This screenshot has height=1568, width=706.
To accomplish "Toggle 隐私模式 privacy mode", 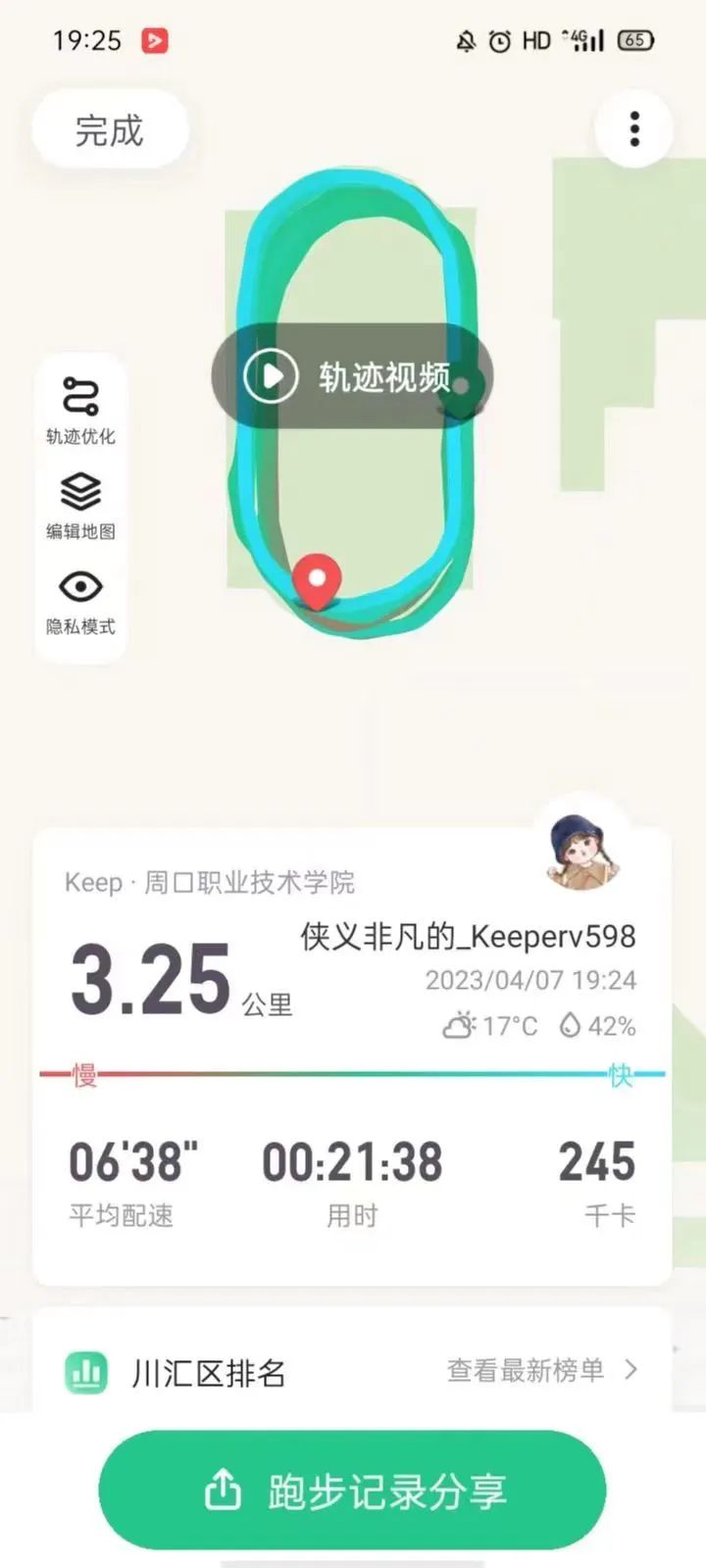I will pyautogui.click(x=80, y=600).
